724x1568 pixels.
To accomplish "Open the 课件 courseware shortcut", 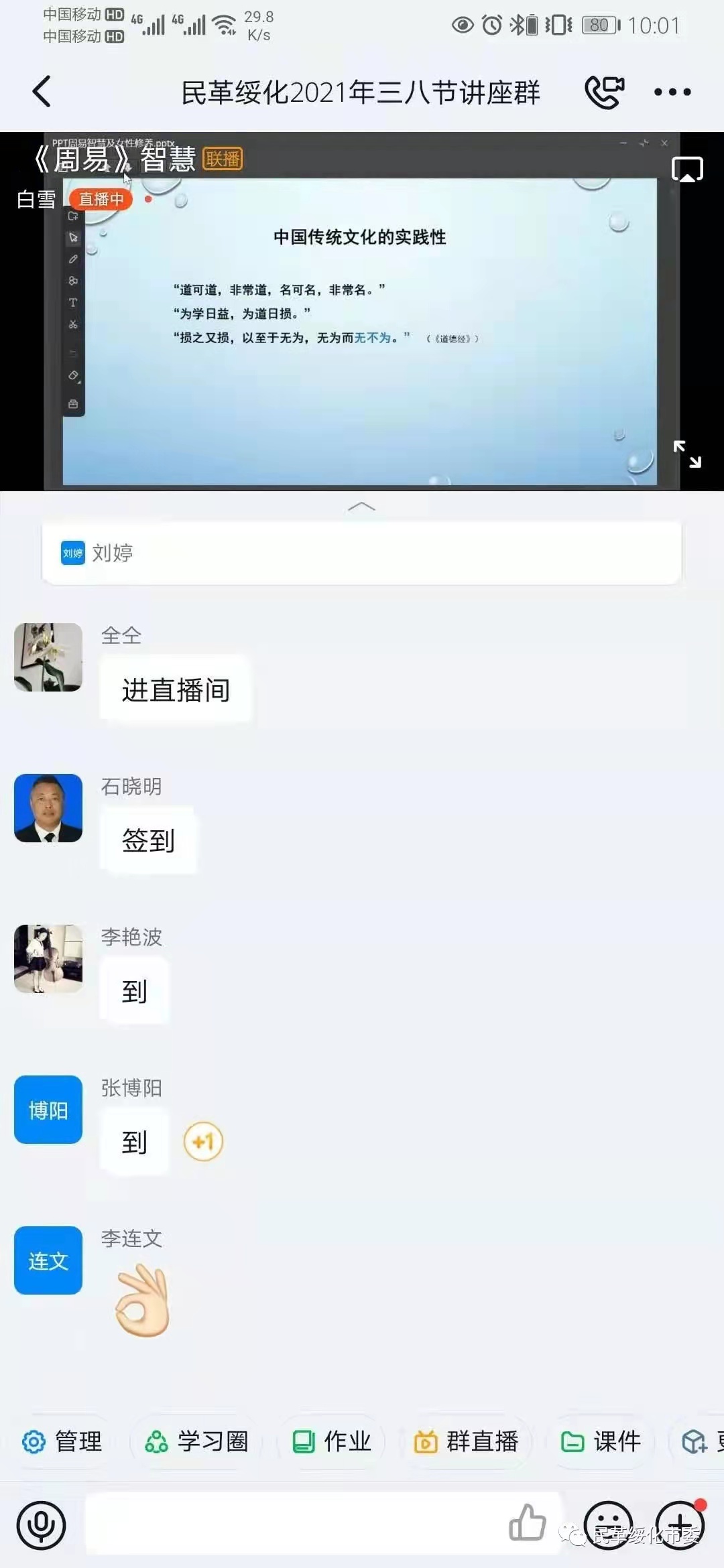I will coord(601,1441).
